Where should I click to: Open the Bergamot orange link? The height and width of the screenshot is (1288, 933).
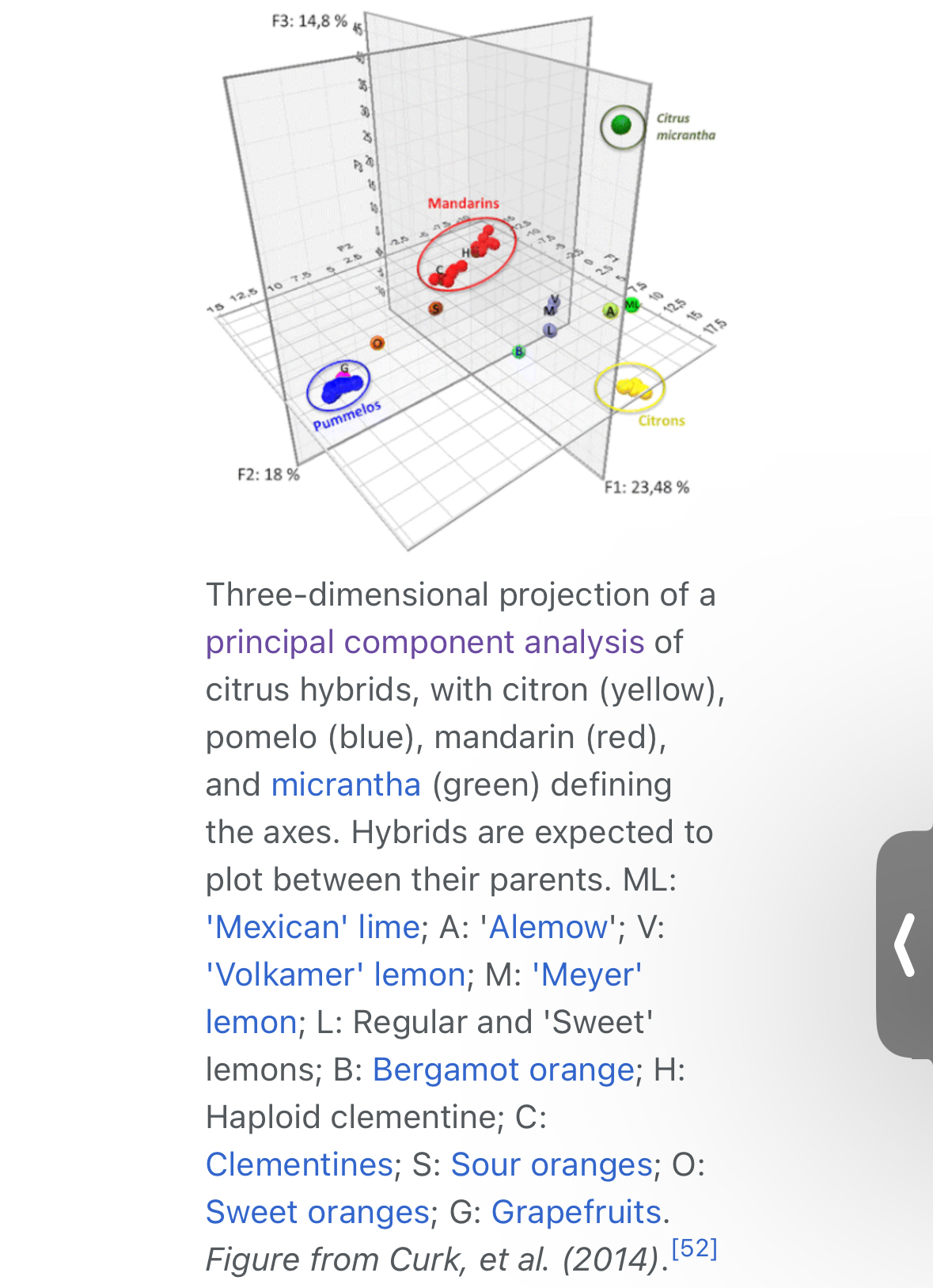503,1070
